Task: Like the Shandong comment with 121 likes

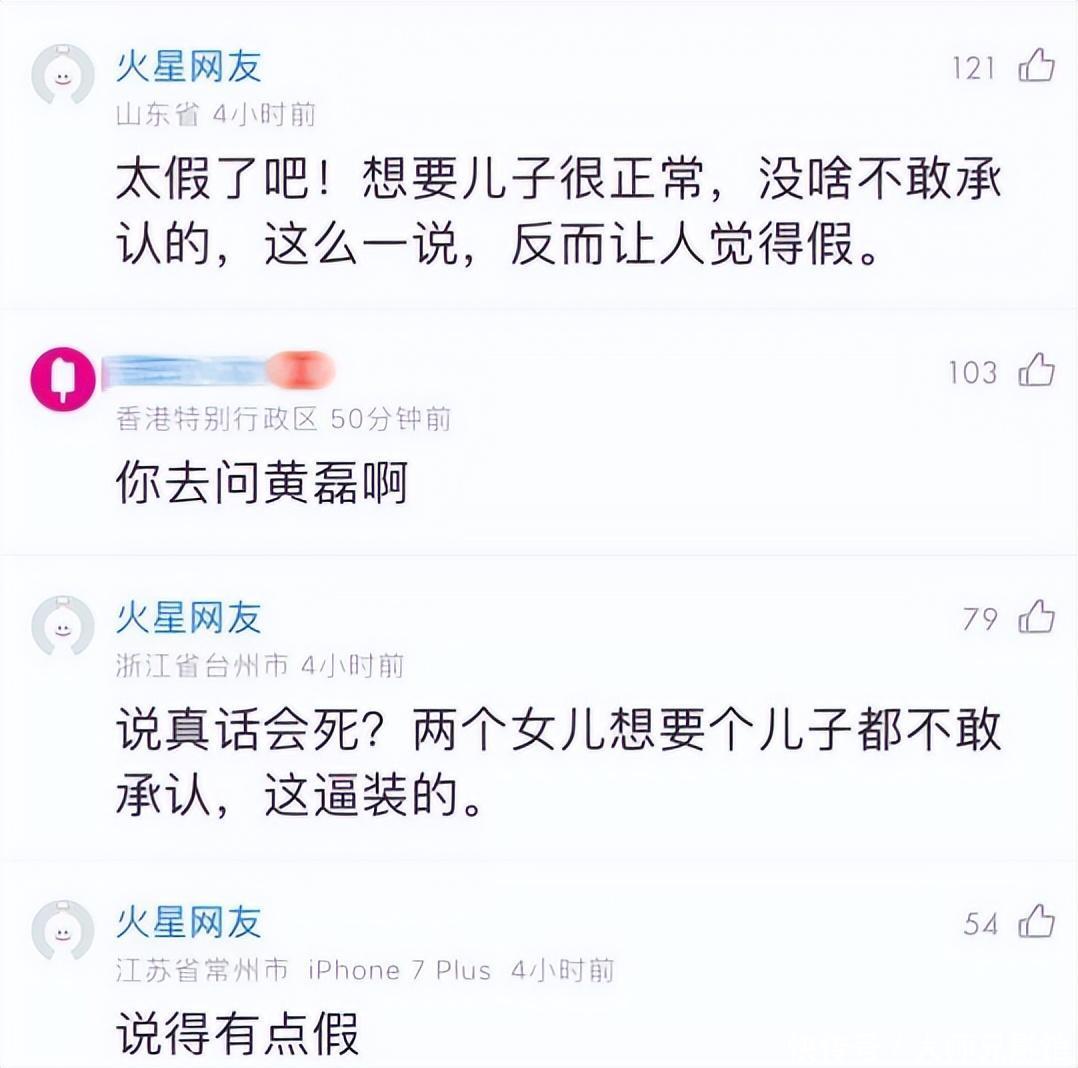Action: [x=1036, y=66]
